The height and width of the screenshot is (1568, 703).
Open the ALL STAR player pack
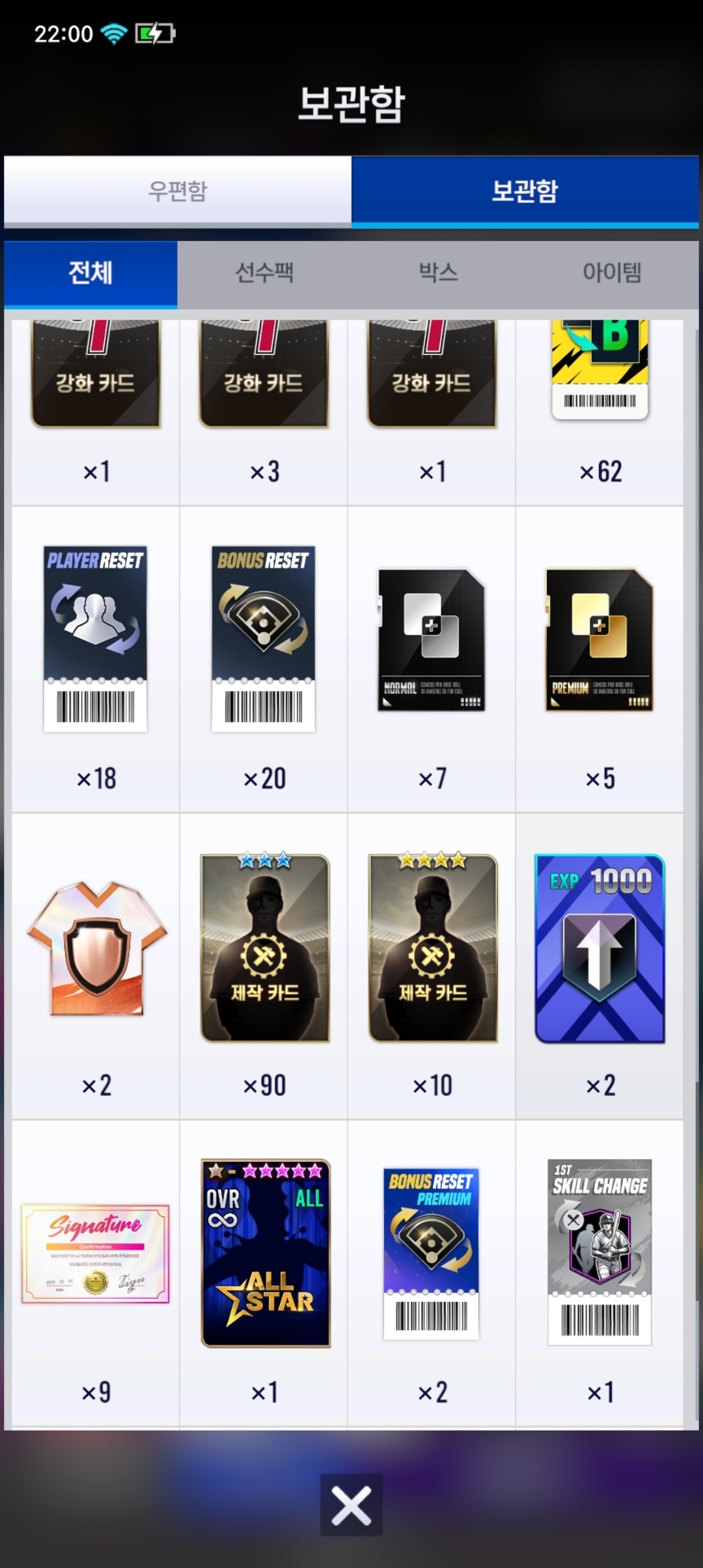pyautogui.click(x=266, y=1253)
